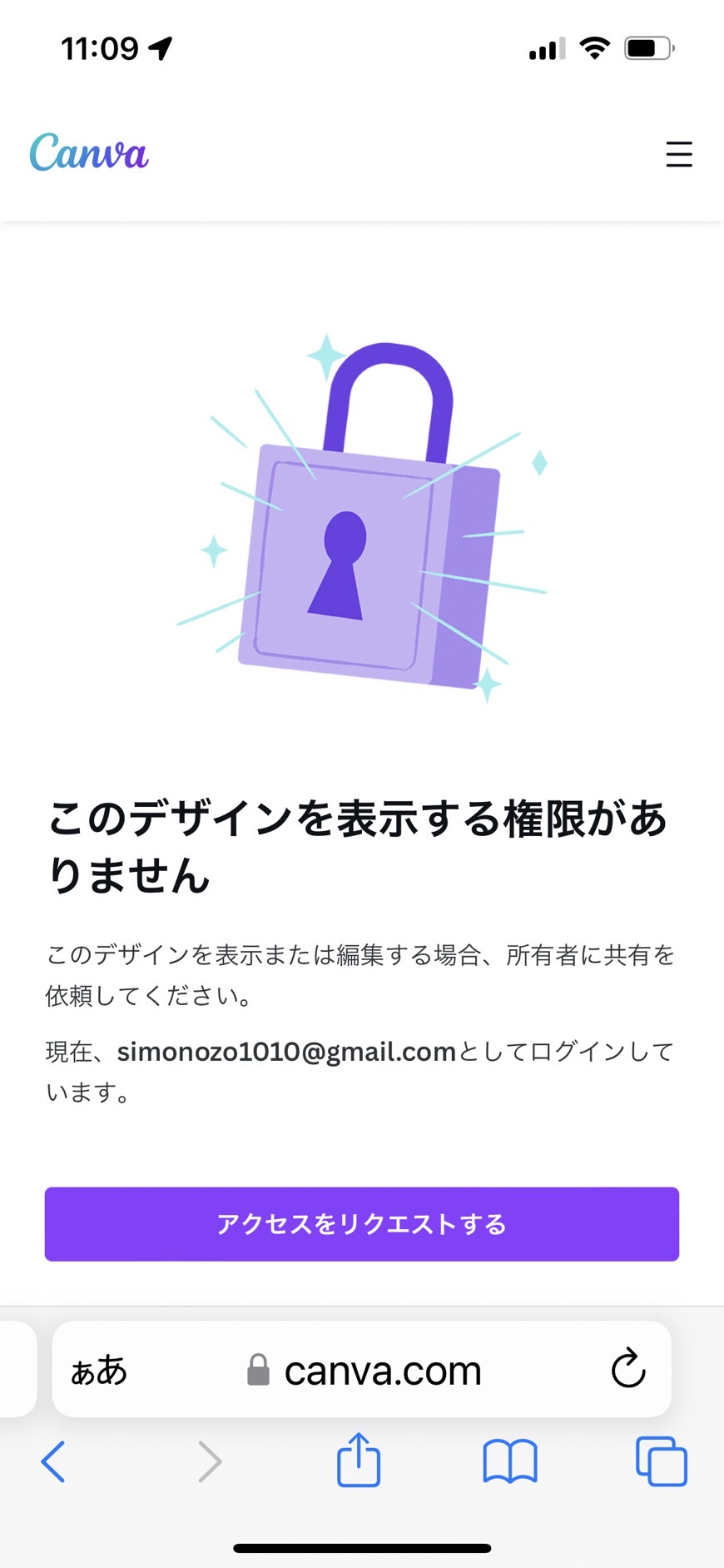This screenshot has width=724, height=1568.
Task: Go back to the previous page
Action: [53, 1461]
